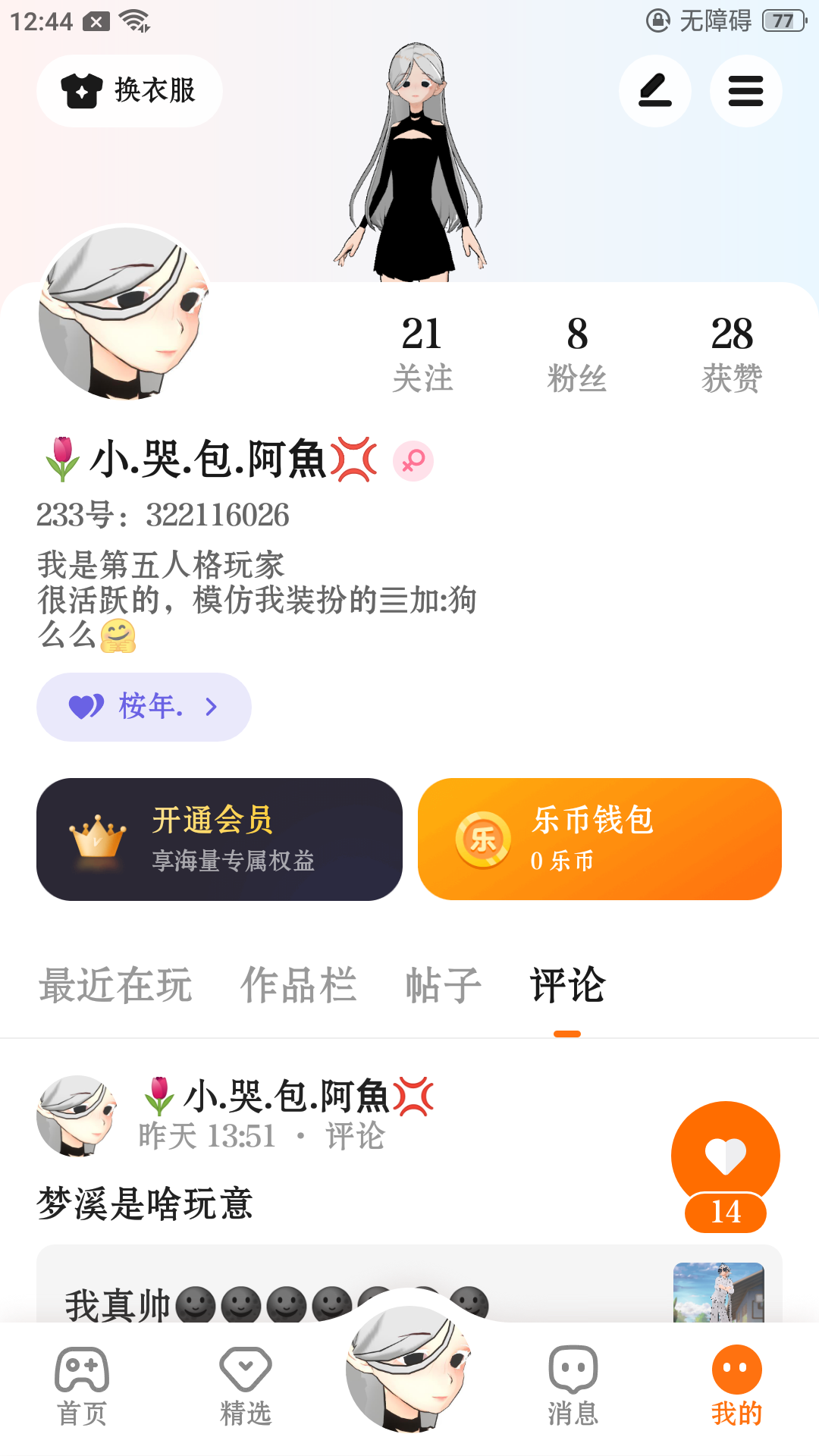The height and width of the screenshot is (1456, 819).
Task: Like the comment 梦溪是啥玩意
Action: (x=726, y=1156)
